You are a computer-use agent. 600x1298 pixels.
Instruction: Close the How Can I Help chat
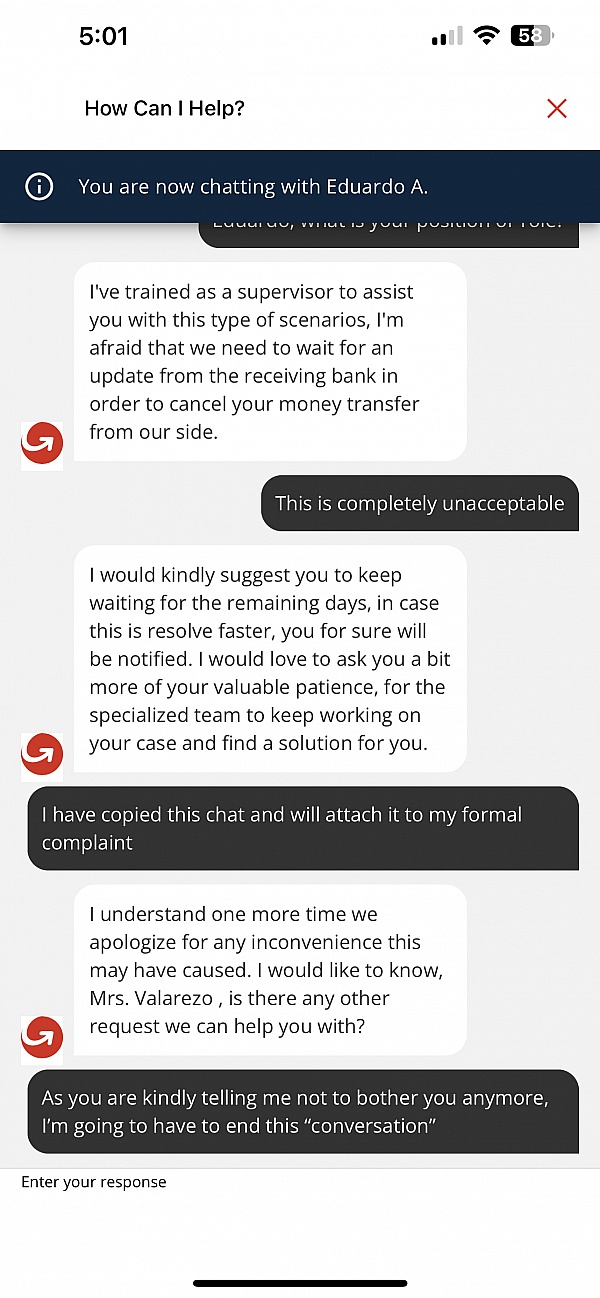pos(557,108)
